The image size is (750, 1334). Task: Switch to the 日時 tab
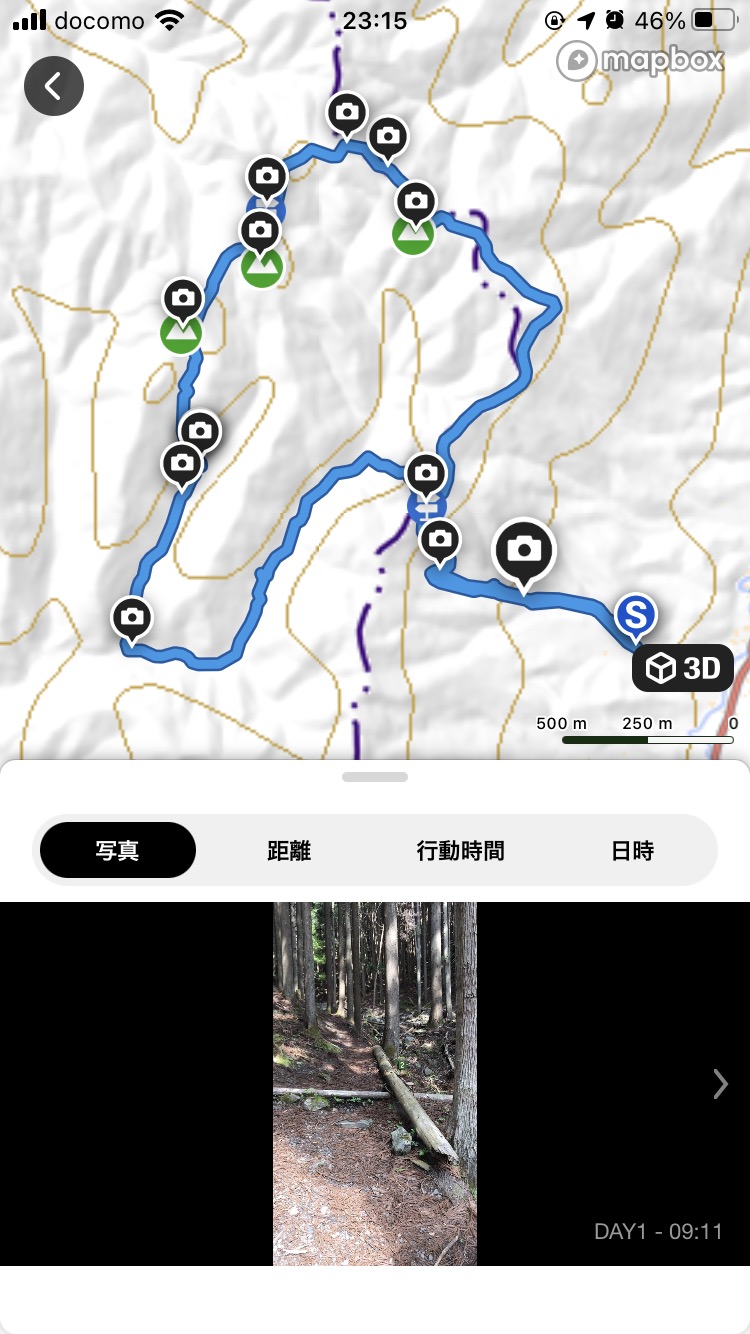[x=632, y=850]
